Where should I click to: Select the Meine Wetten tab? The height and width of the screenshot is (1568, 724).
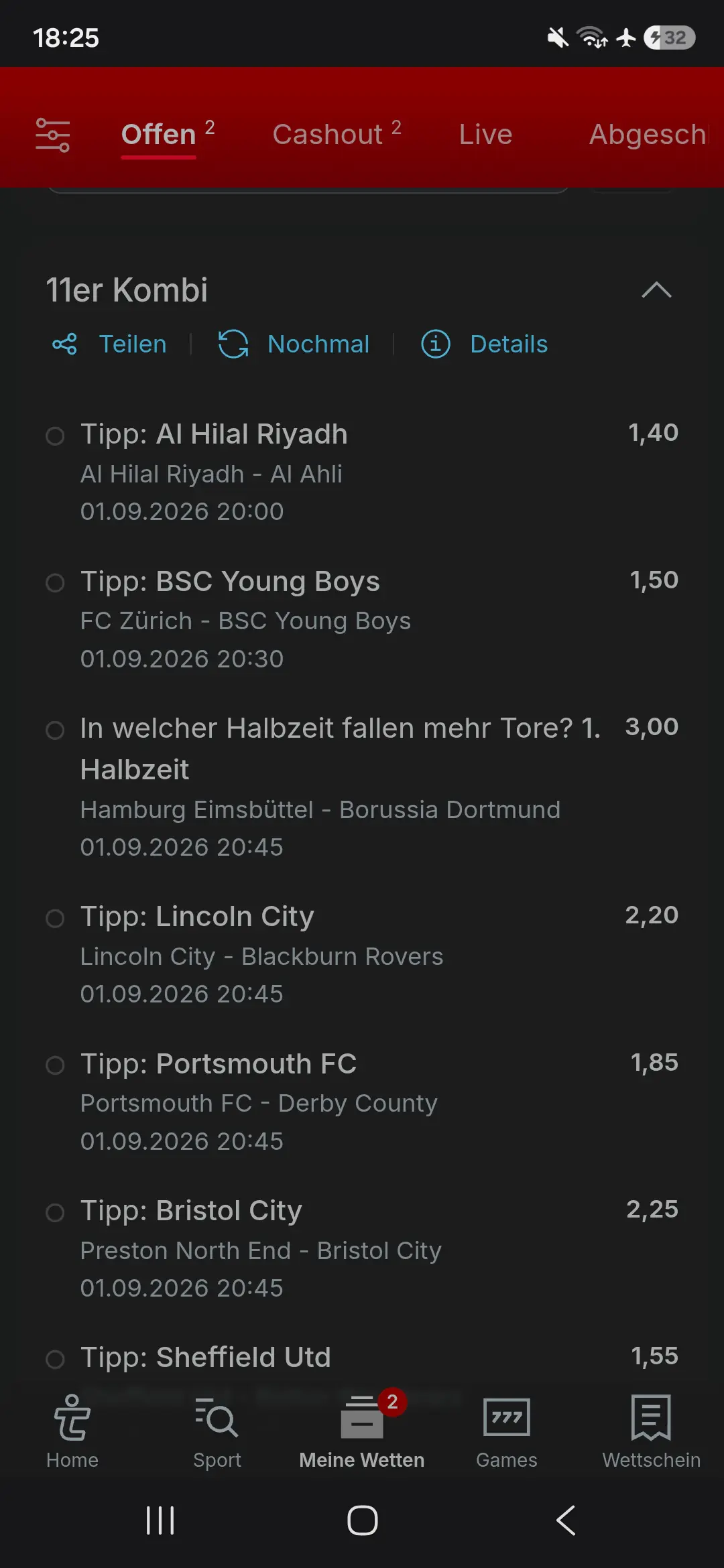(362, 1431)
